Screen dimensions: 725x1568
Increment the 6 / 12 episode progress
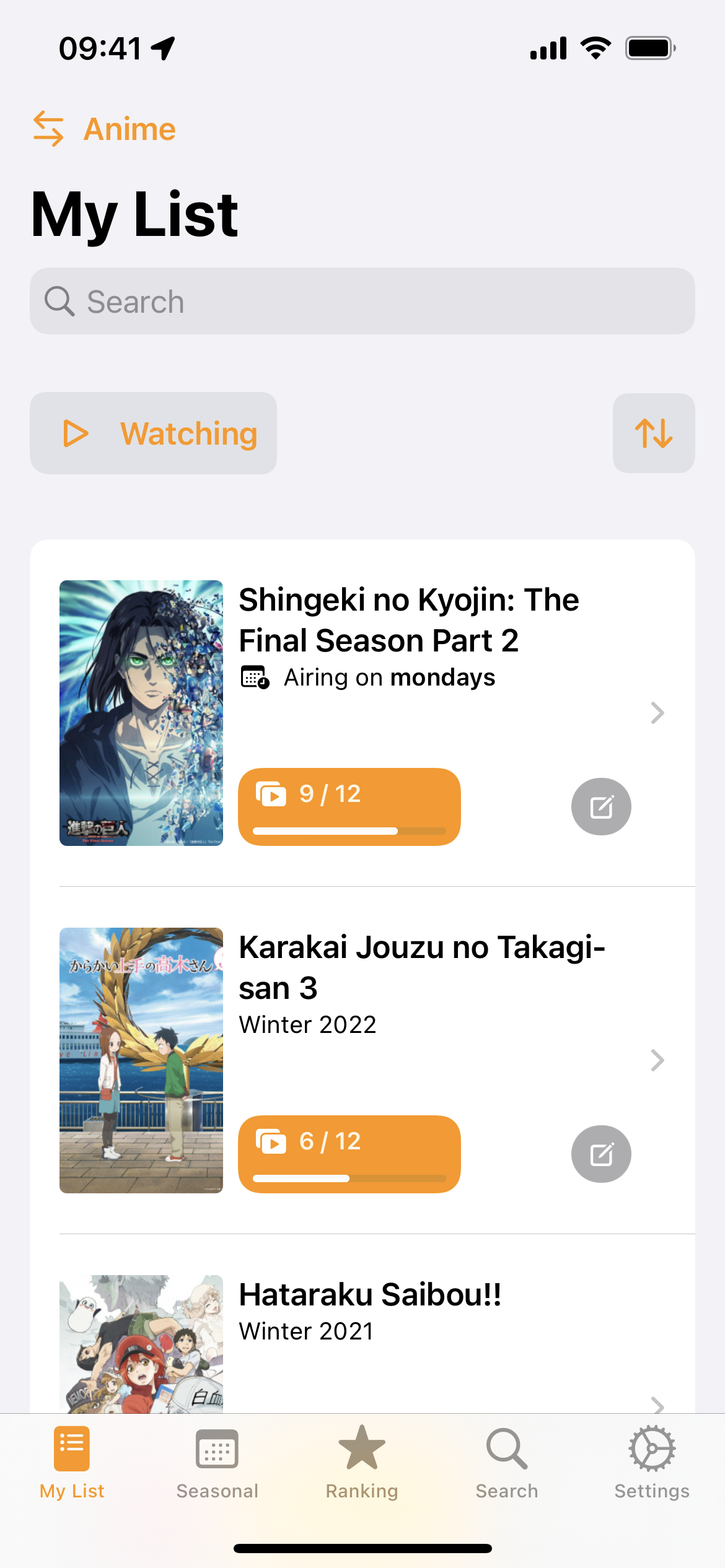[349, 1154]
